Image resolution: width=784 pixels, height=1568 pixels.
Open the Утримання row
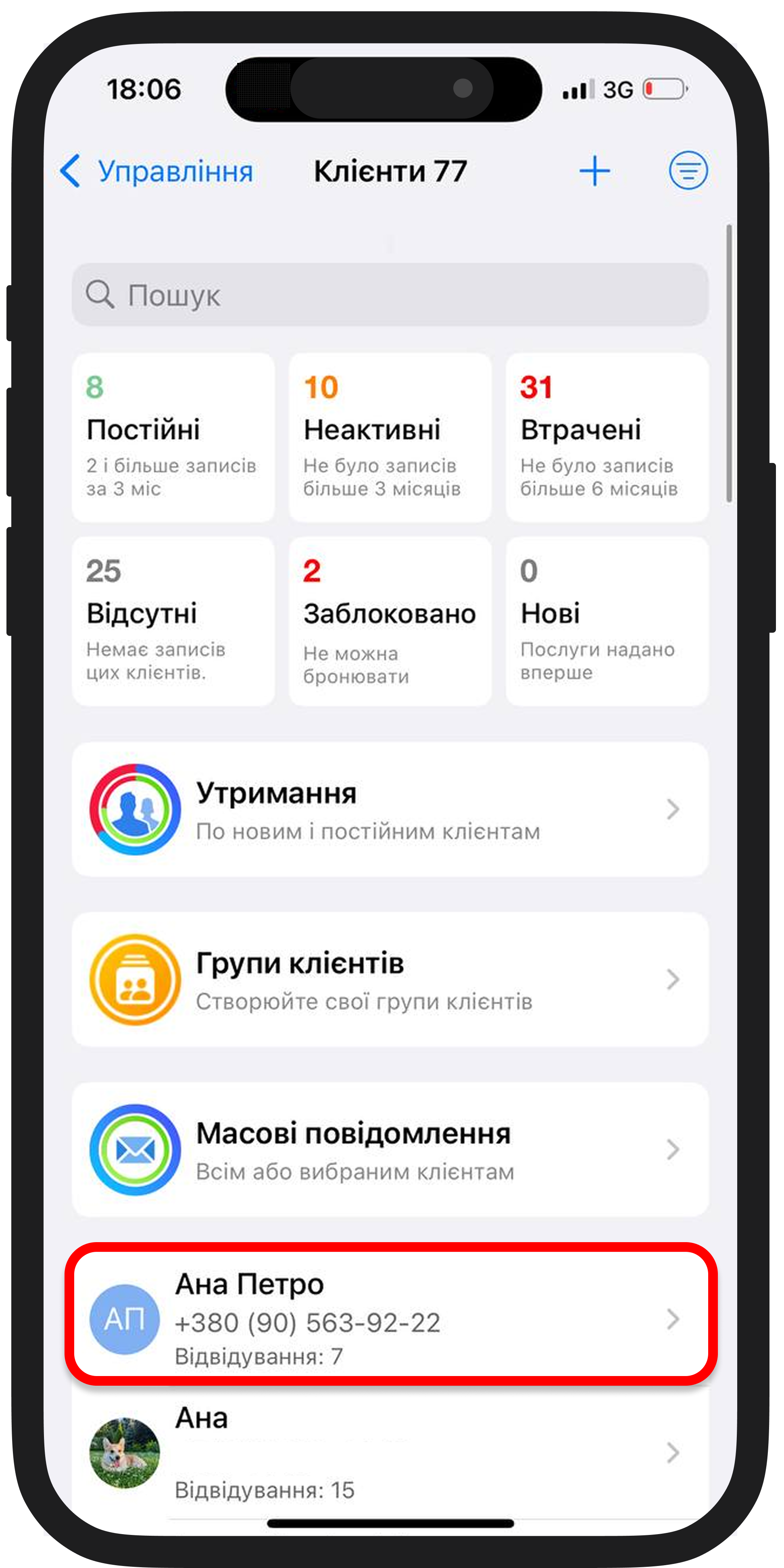(x=390, y=809)
